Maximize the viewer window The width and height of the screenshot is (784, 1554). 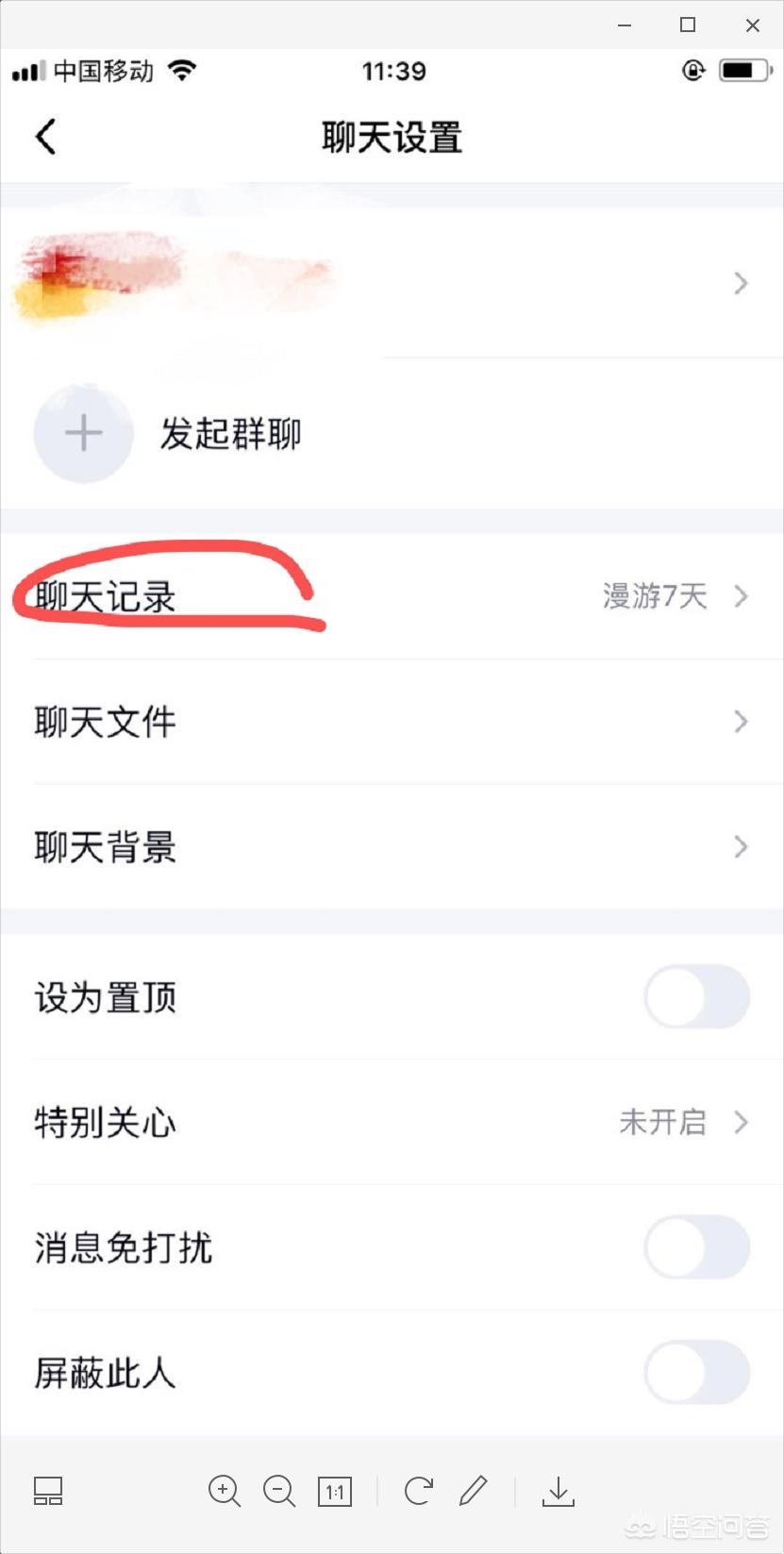tap(688, 25)
